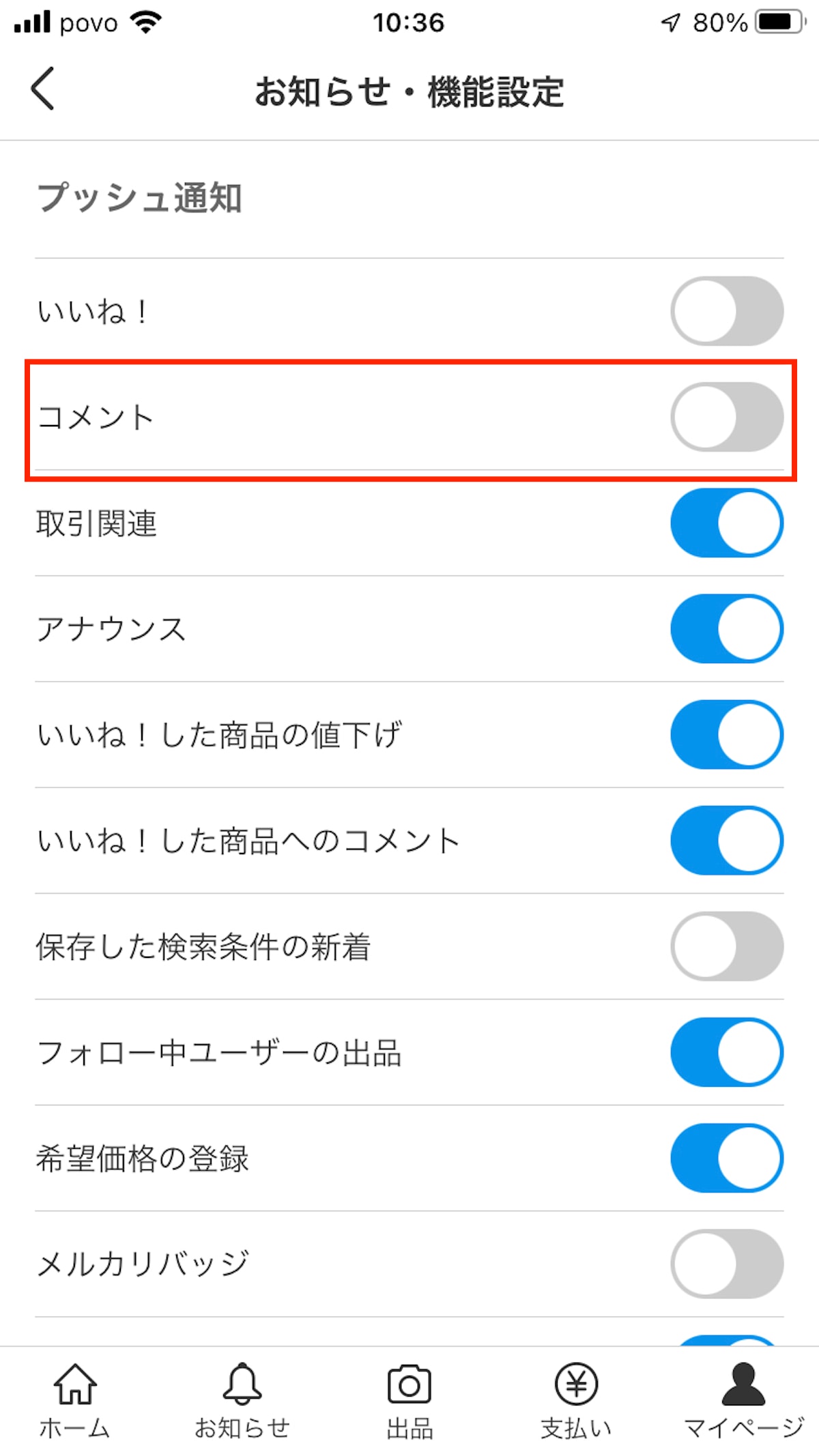Disable フォロー中ユーザーの出品 notifications
The width and height of the screenshot is (819, 1456).
pos(727,1052)
